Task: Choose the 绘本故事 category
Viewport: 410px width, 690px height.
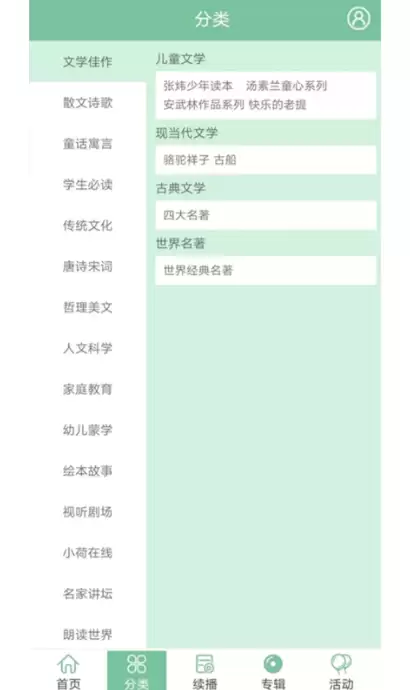Action: tap(88, 471)
